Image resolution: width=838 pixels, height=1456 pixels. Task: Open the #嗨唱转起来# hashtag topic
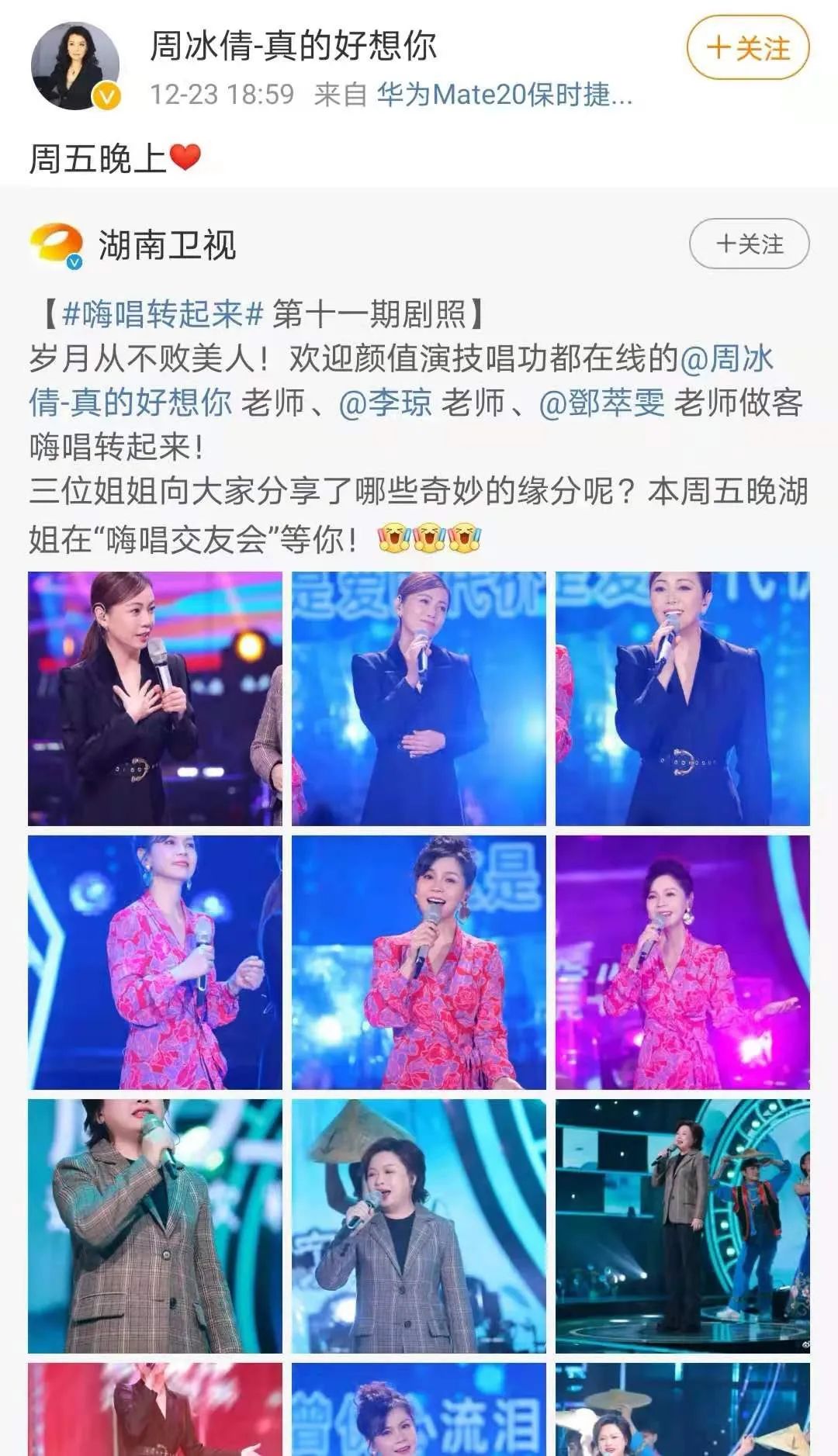163,314
